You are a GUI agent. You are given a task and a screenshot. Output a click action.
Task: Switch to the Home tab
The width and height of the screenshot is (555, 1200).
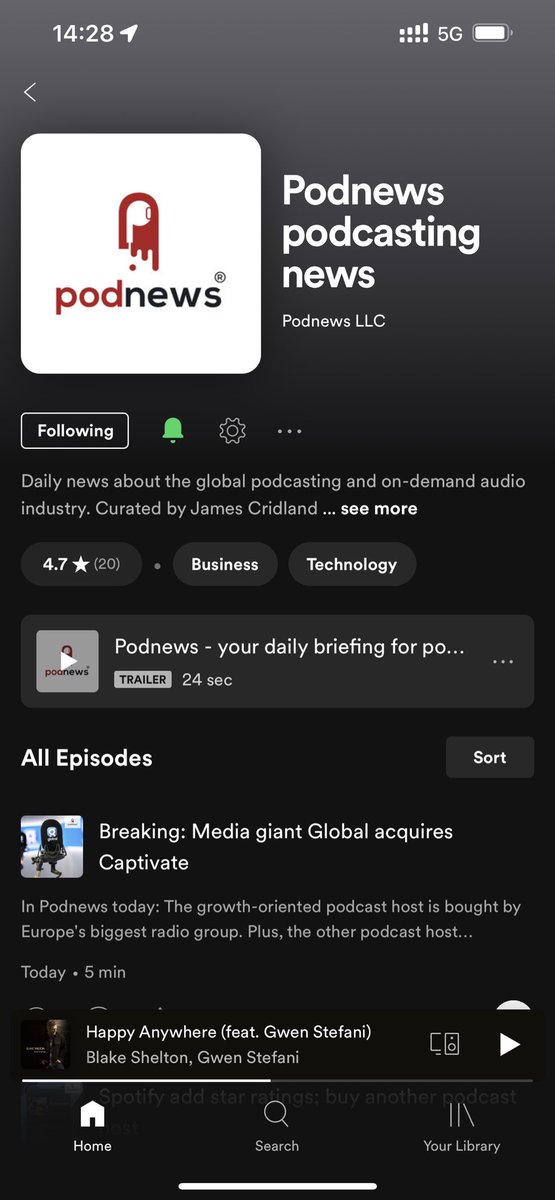pos(92,1126)
